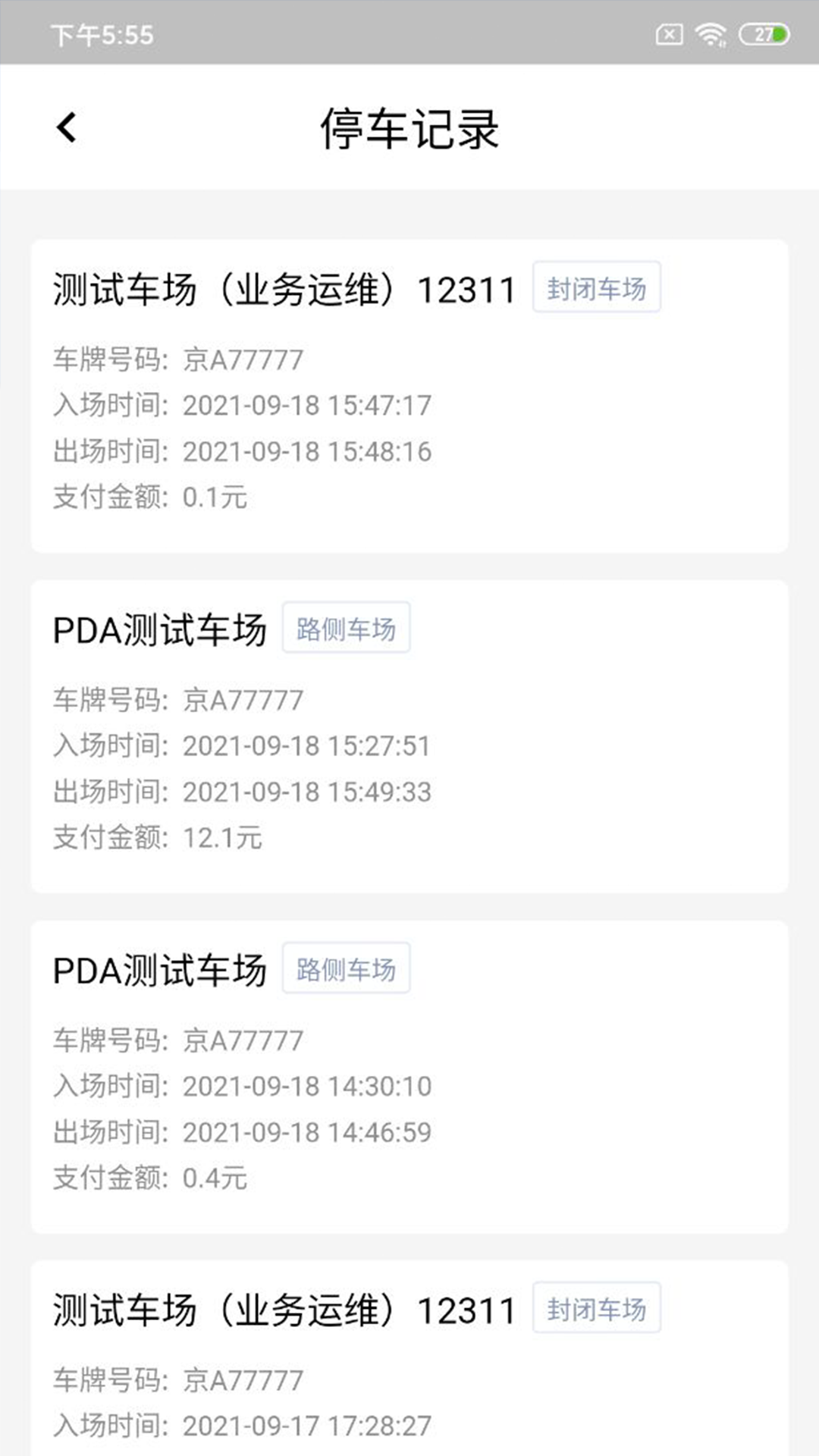Image resolution: width=819 pixels, height=1456 pixels.
Task: Go back using the top-left arrow
Action: click(x=67, y=127)
